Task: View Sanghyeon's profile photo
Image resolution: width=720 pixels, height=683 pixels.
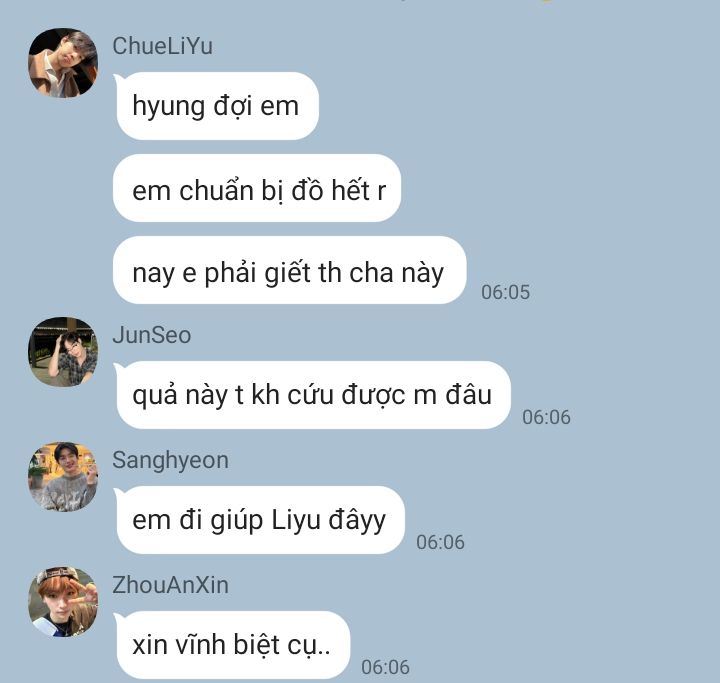Action: coord(63,477)
